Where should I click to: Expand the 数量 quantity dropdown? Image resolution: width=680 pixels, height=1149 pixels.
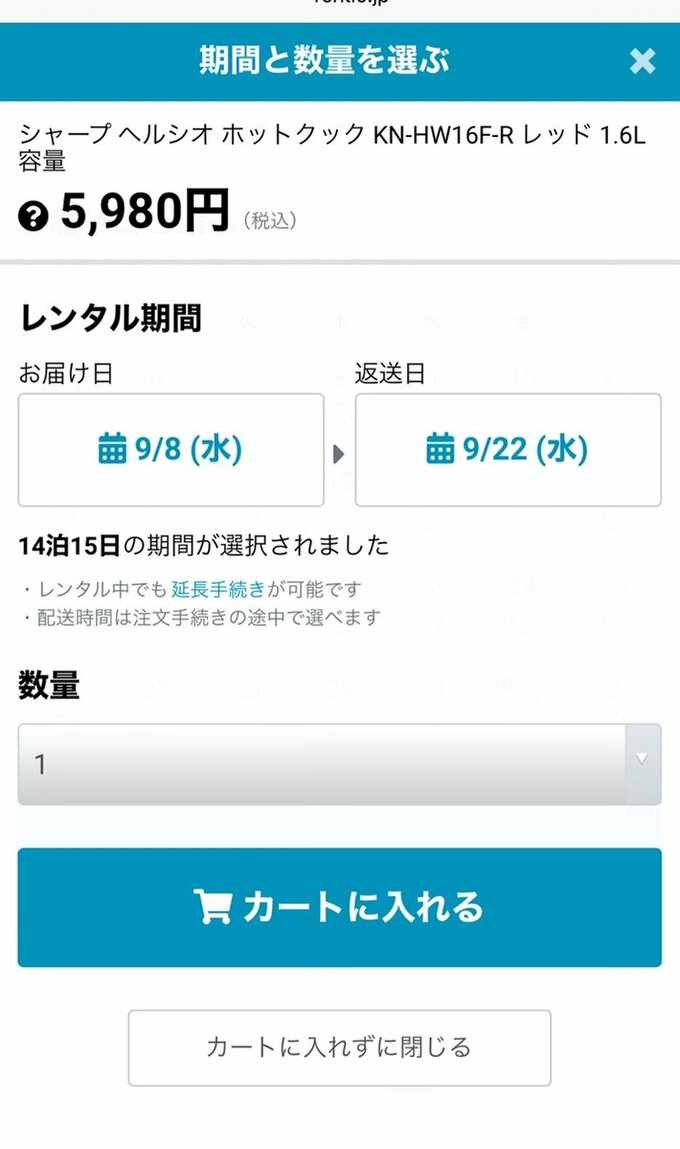click(339, 764)
